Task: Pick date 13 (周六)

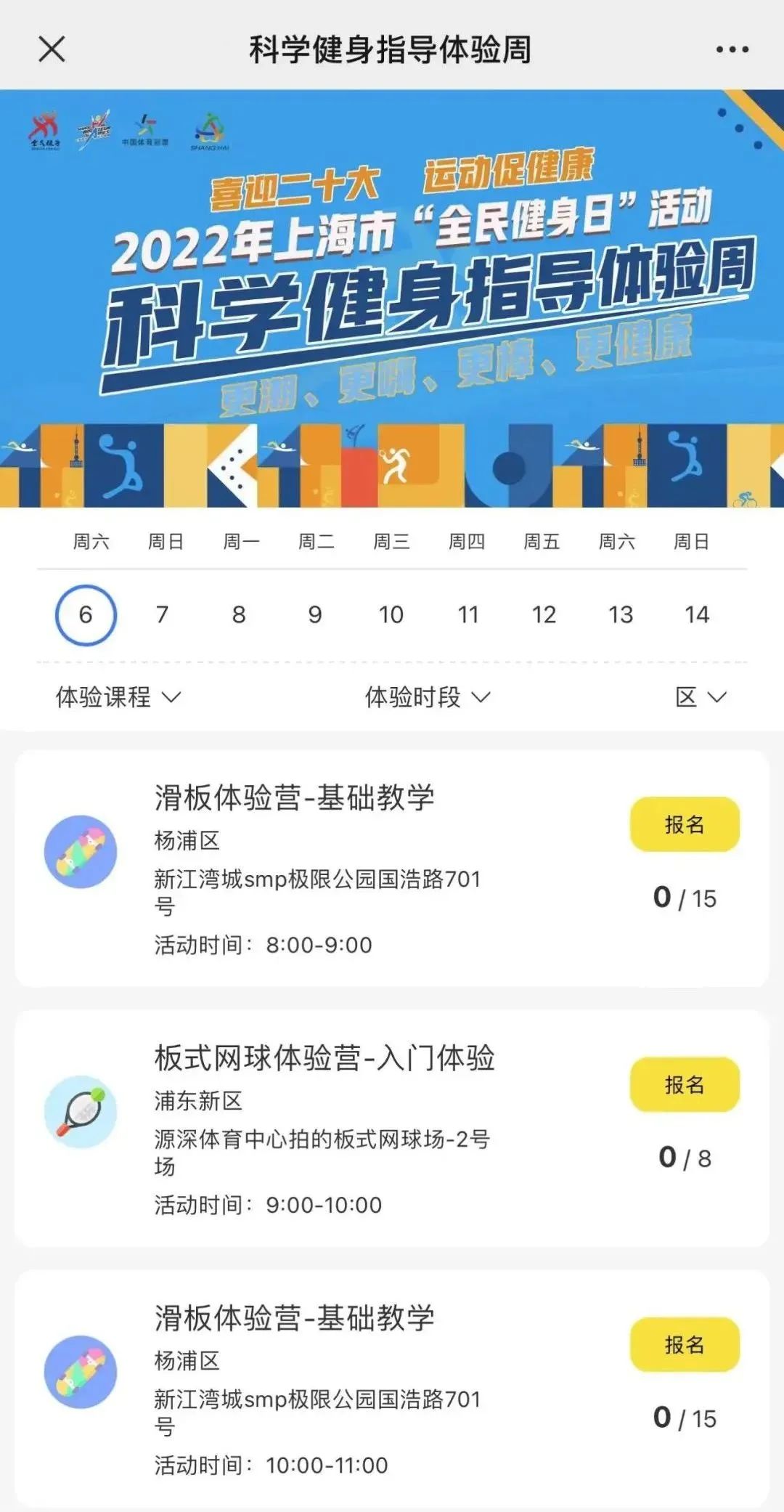Action: [621, 614]
